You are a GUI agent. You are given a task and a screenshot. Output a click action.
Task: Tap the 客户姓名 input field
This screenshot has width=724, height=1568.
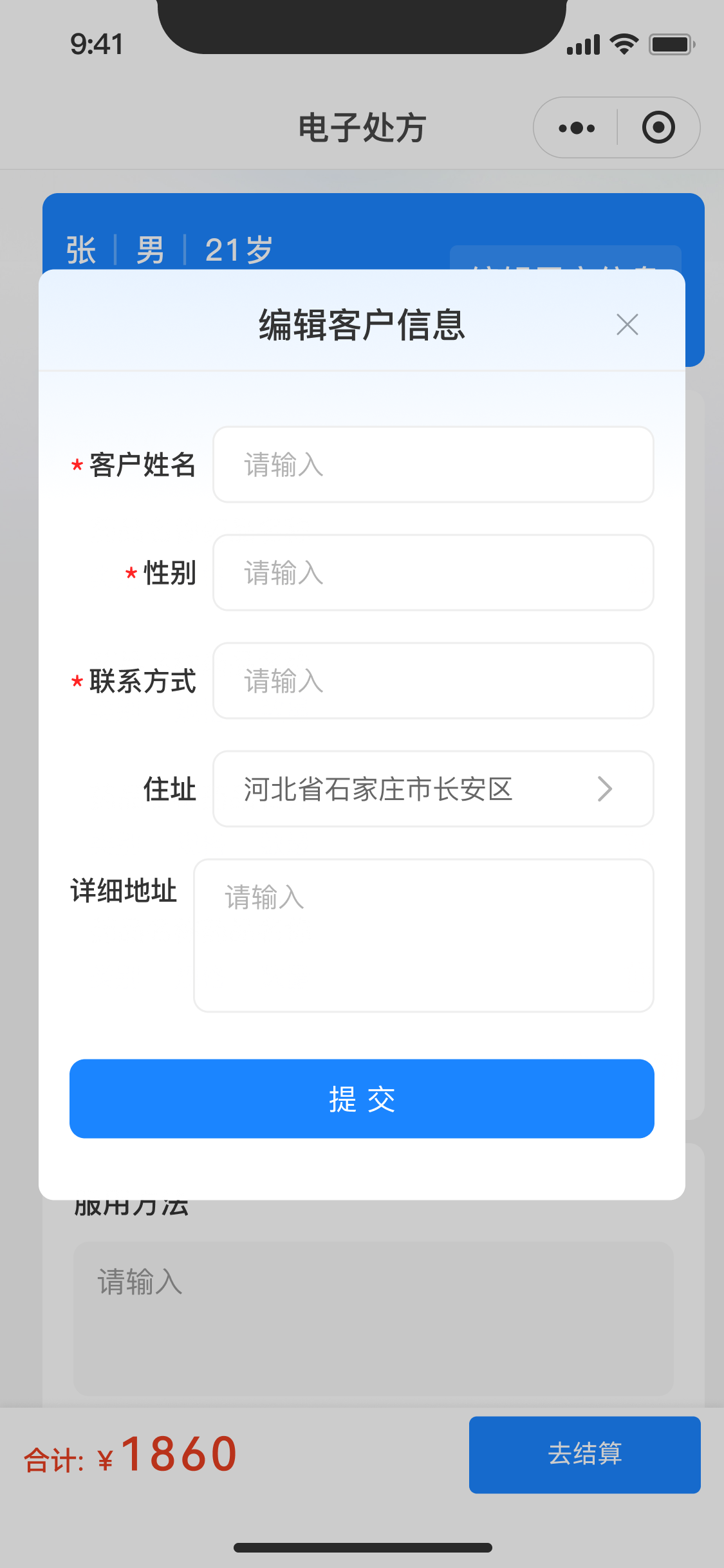[433, 464]
